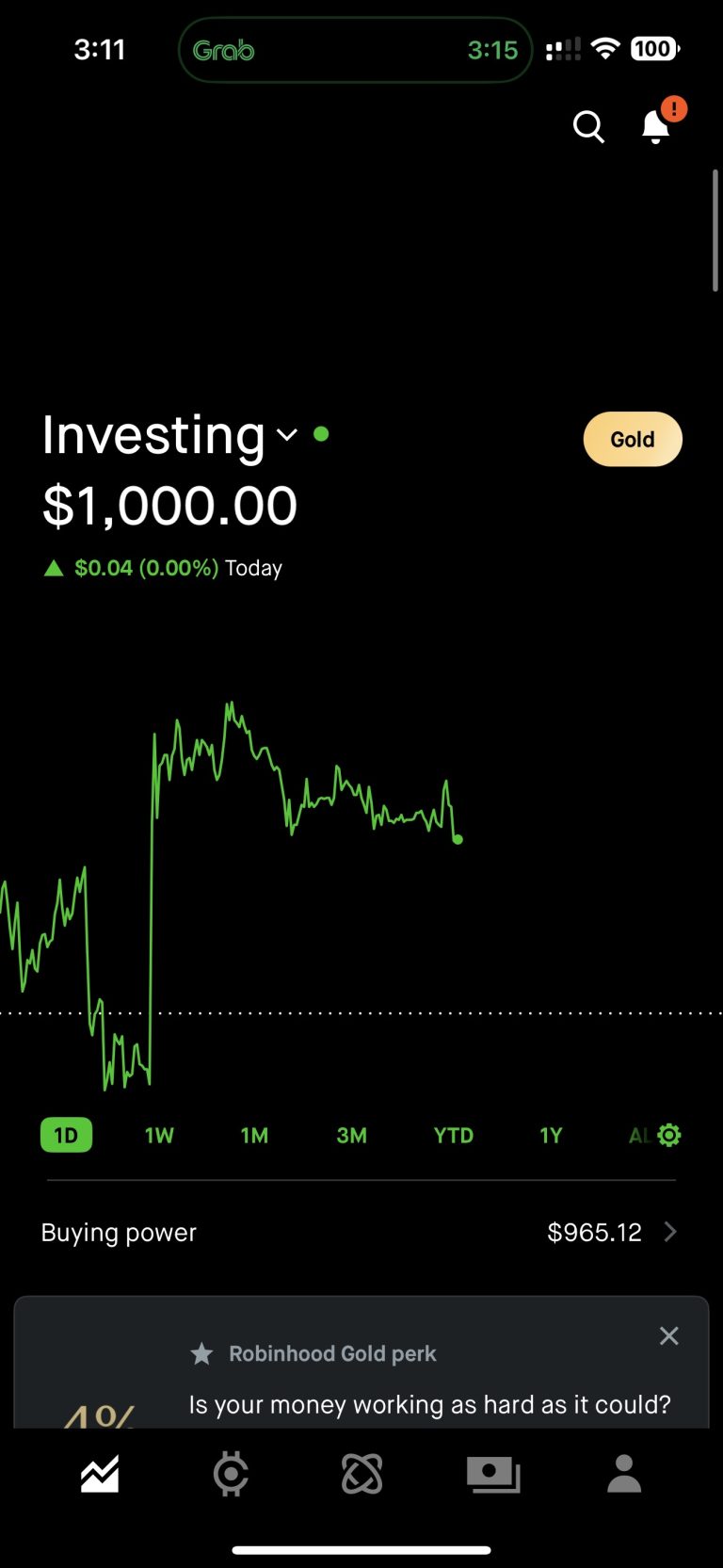Switch chart to 1W range

click(x=159, y=1135)
